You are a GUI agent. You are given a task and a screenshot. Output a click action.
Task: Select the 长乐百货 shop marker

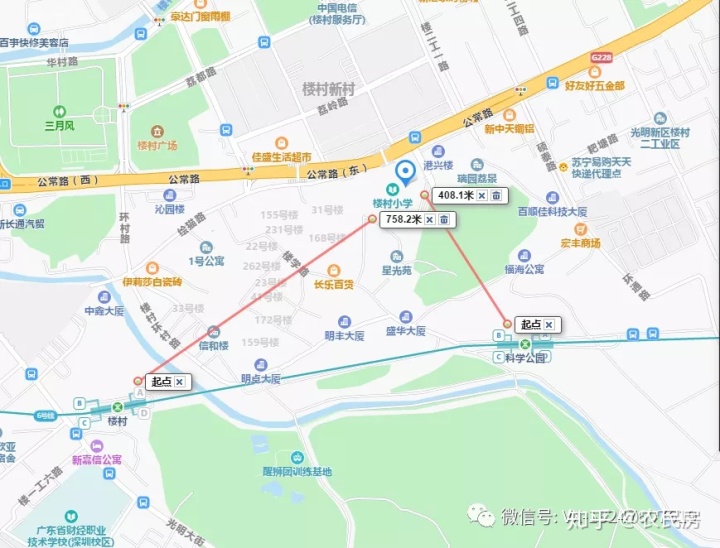(334, 271)
